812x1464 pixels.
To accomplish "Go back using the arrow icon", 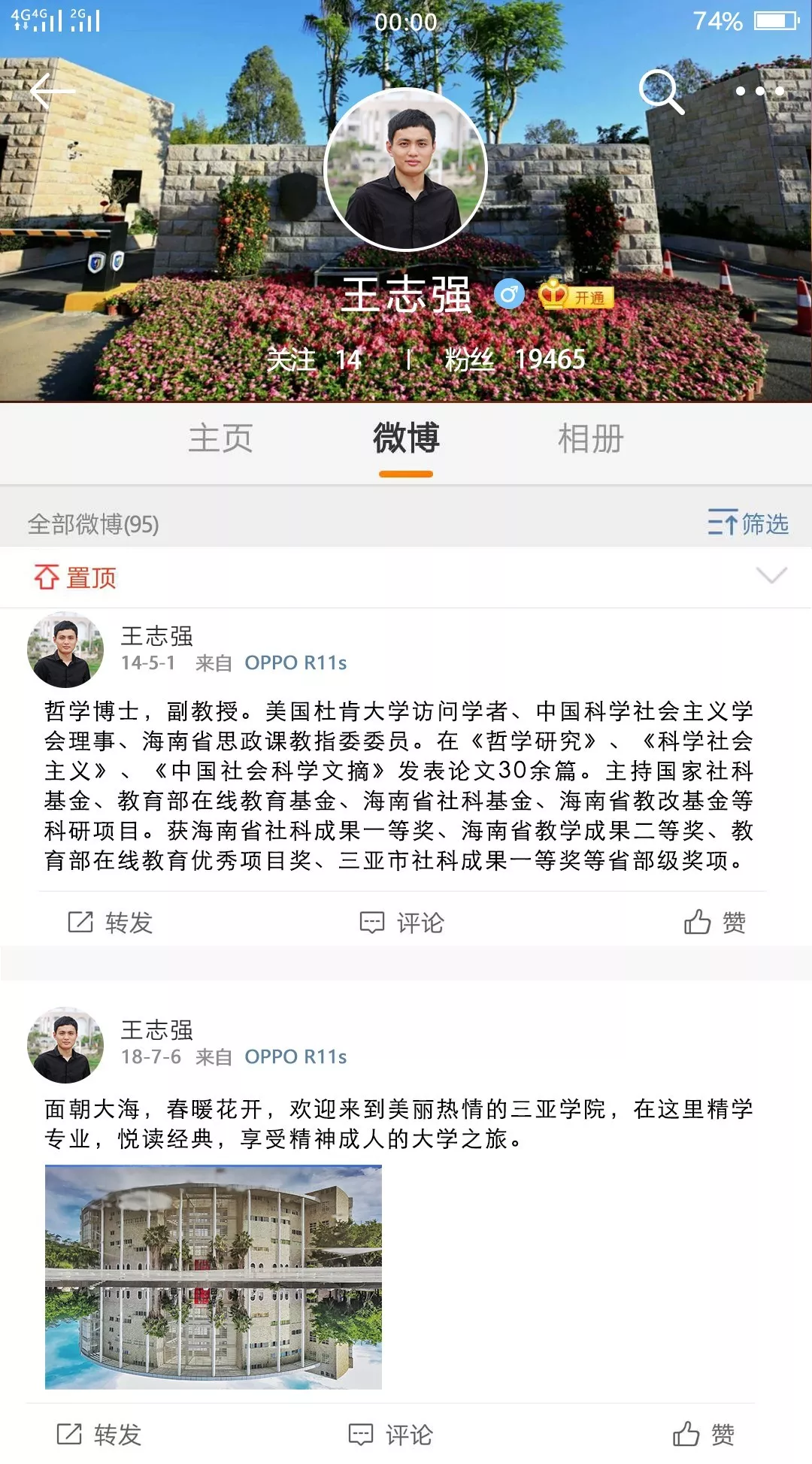I will 53,92.
